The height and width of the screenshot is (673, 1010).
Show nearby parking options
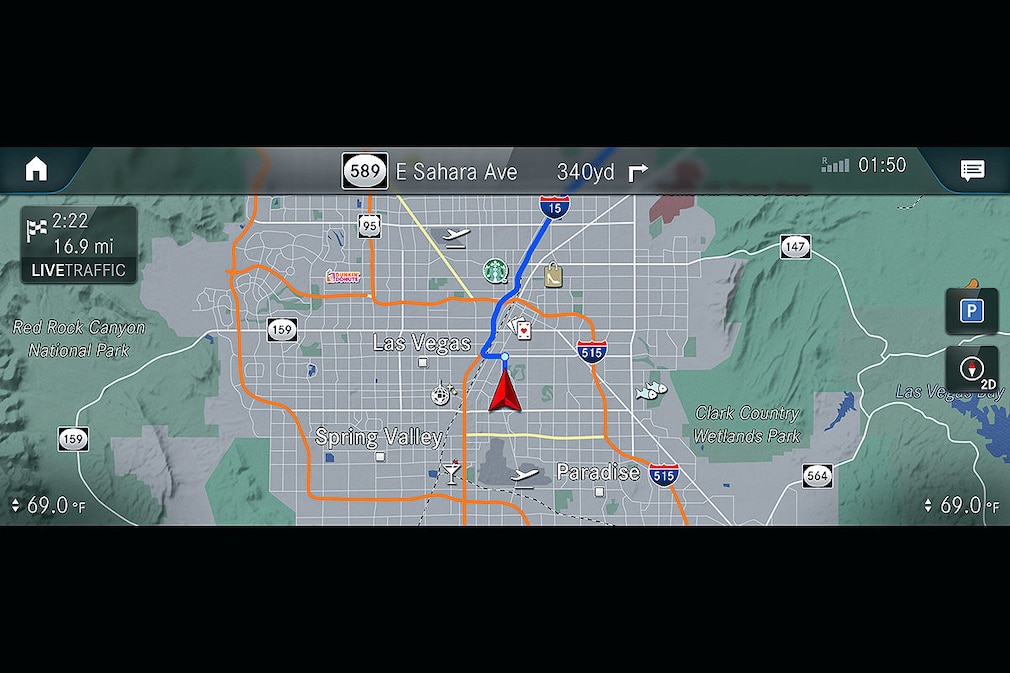[971, 311]
